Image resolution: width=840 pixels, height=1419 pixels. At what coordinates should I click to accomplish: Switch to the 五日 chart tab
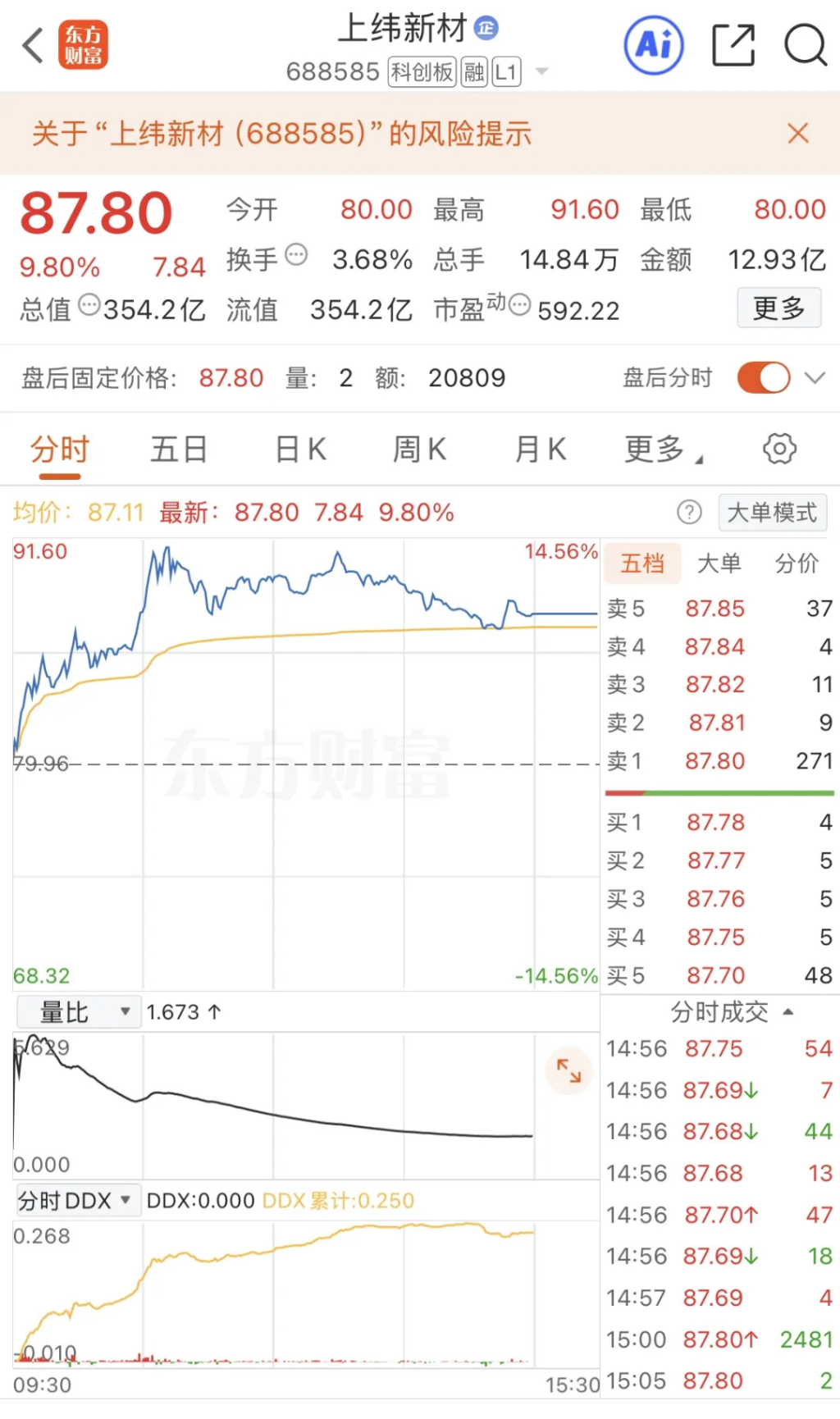(178, 449)
